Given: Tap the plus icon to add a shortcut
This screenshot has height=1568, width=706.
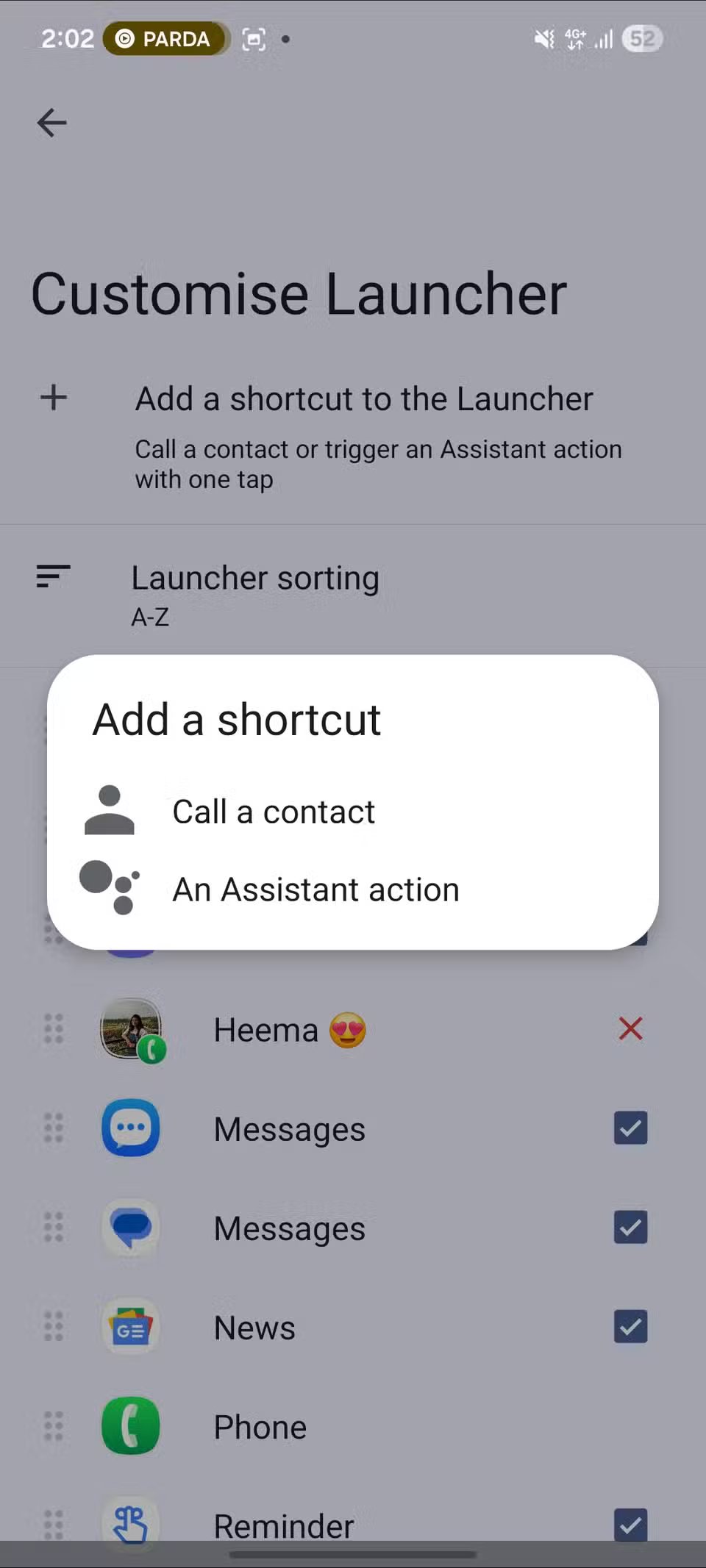Looking at the screenshot, I should coord(52,398).
